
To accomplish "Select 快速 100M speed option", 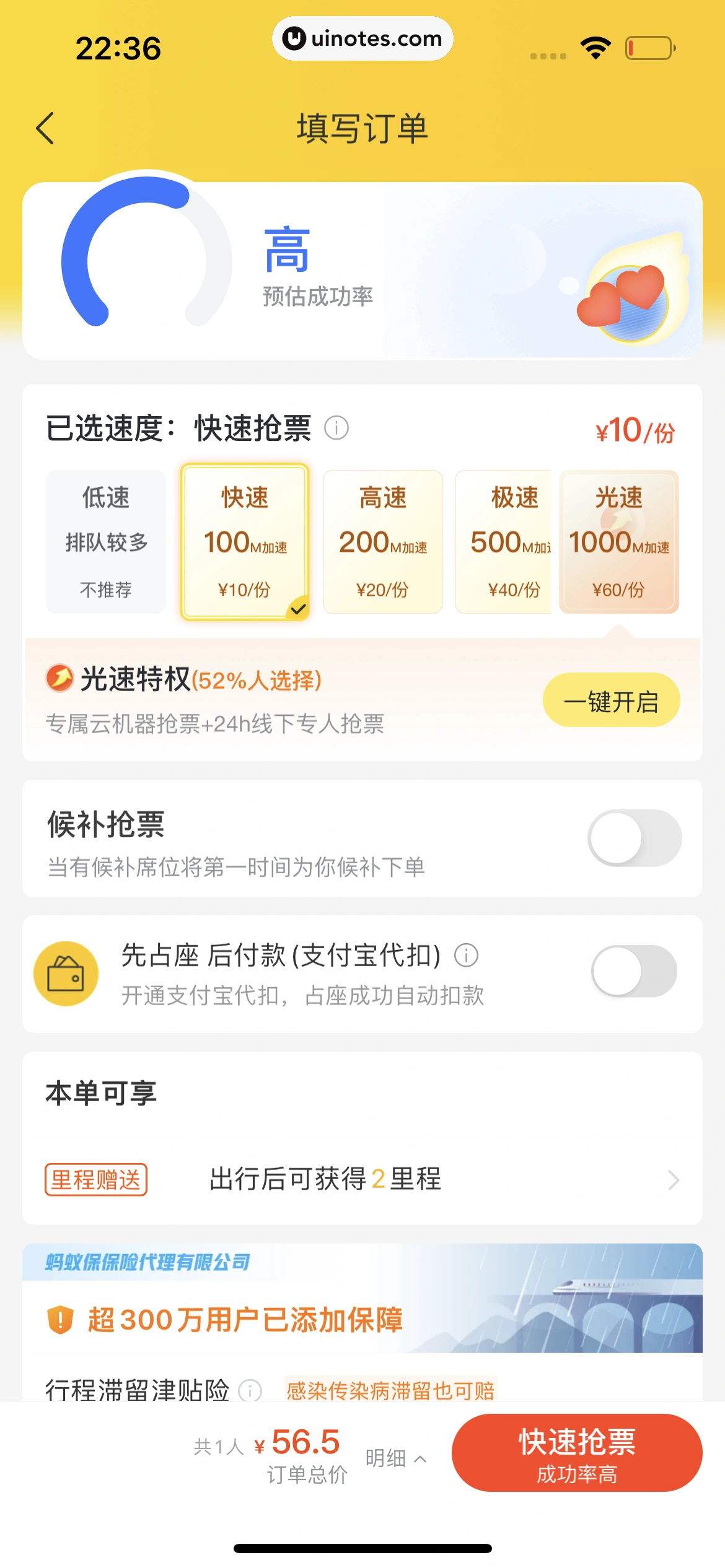I will pos(245,542).
